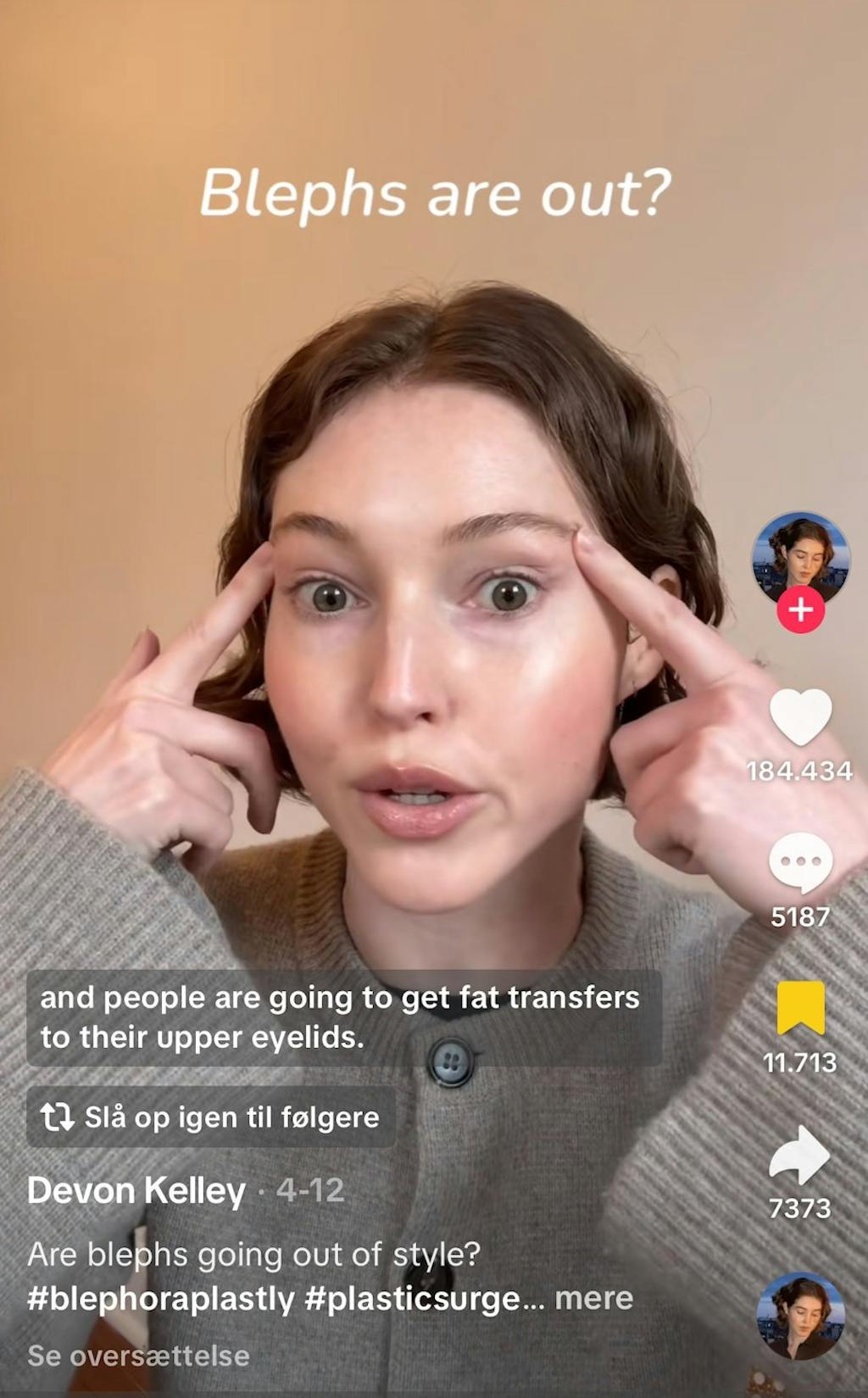Viewport: 868px width, 1398px height.
Task: Open Devon Kelley's profile avatar
Action: pyautogui.click(x=800, y=557)
